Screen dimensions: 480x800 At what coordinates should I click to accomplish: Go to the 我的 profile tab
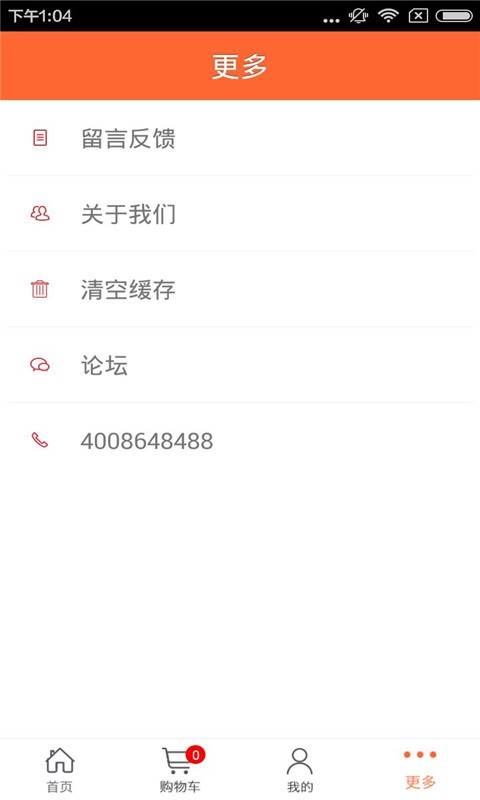[x=299, y=770]
